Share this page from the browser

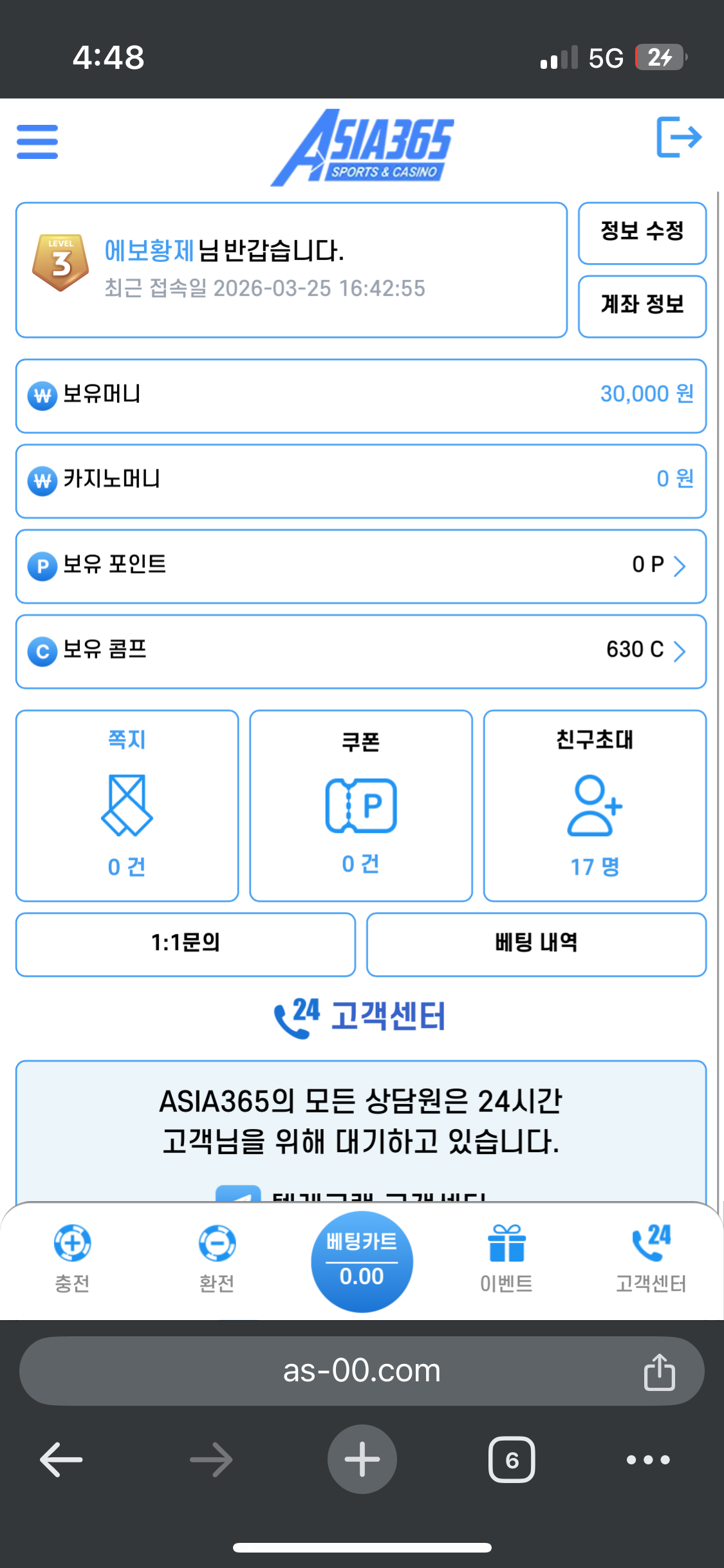tap(659, 1372)
